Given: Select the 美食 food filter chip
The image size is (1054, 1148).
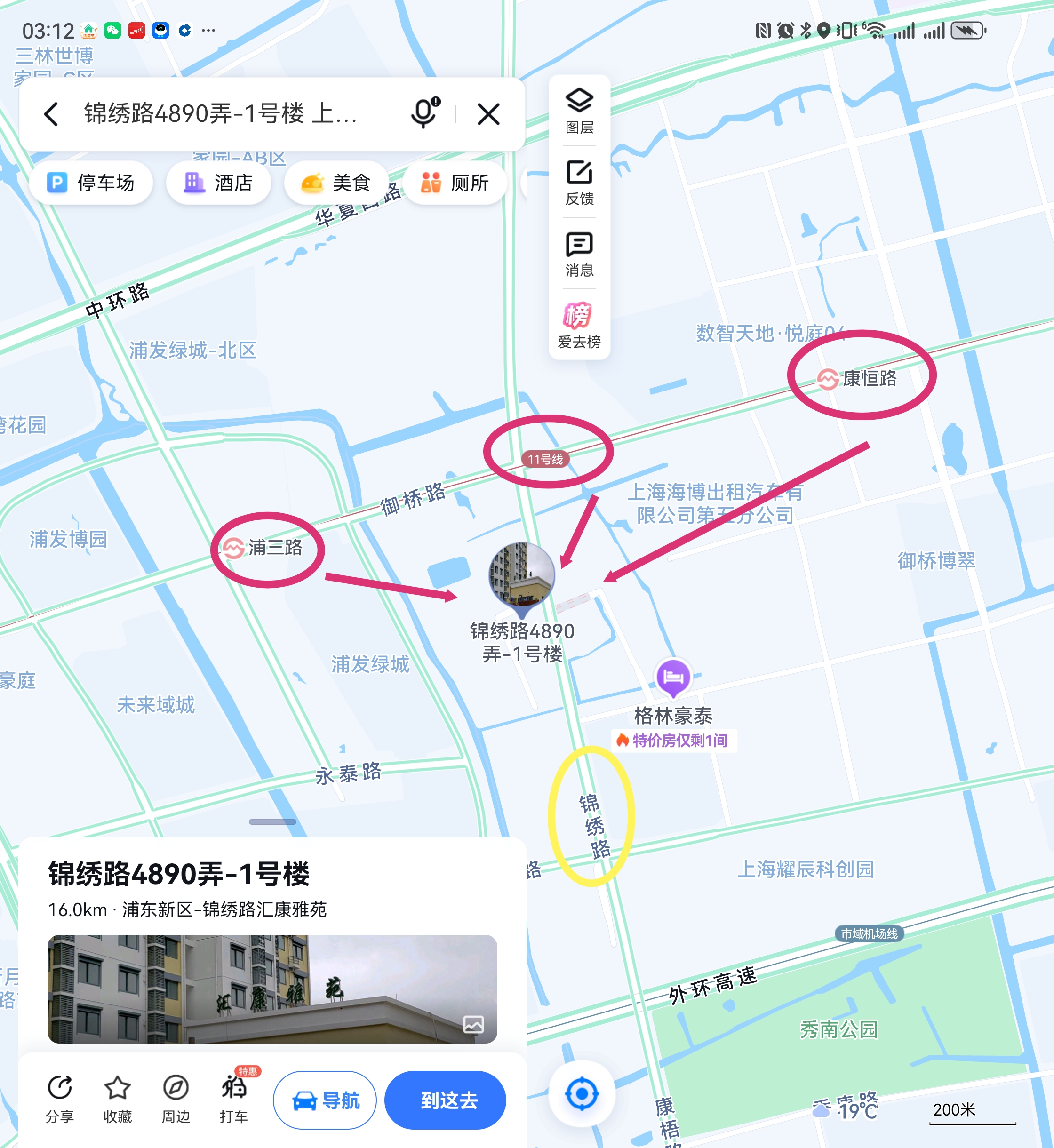Looking at the screenshot, I should (335, 183).
